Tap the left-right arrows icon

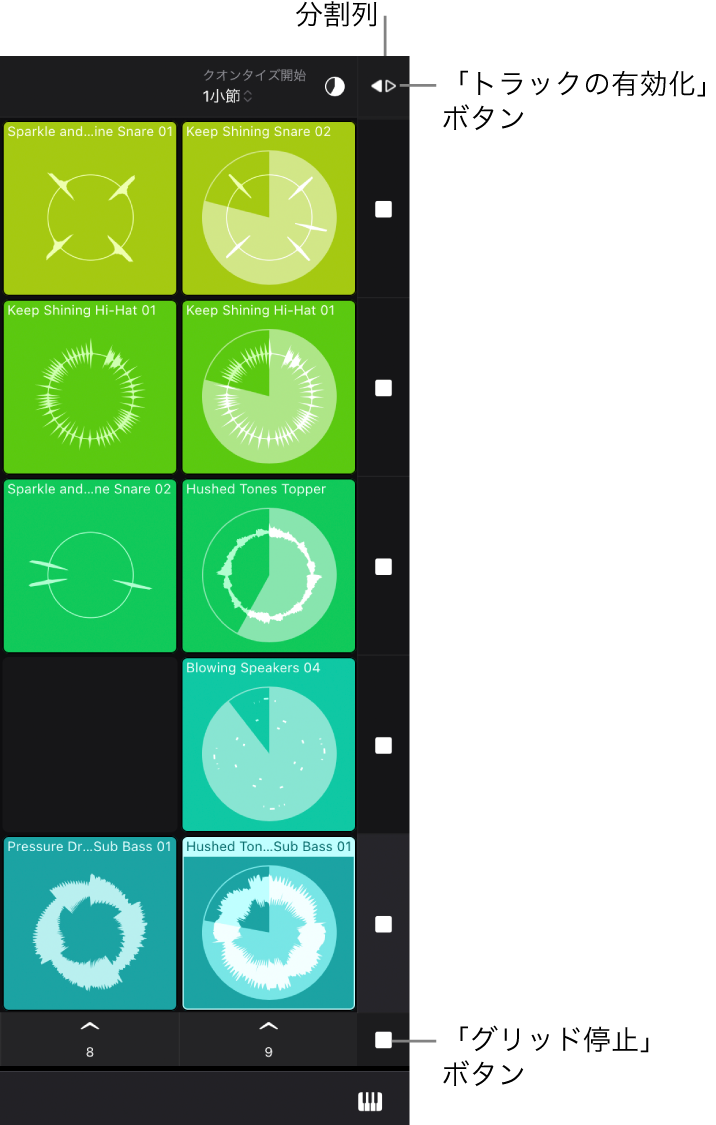(x=383, y=86)
